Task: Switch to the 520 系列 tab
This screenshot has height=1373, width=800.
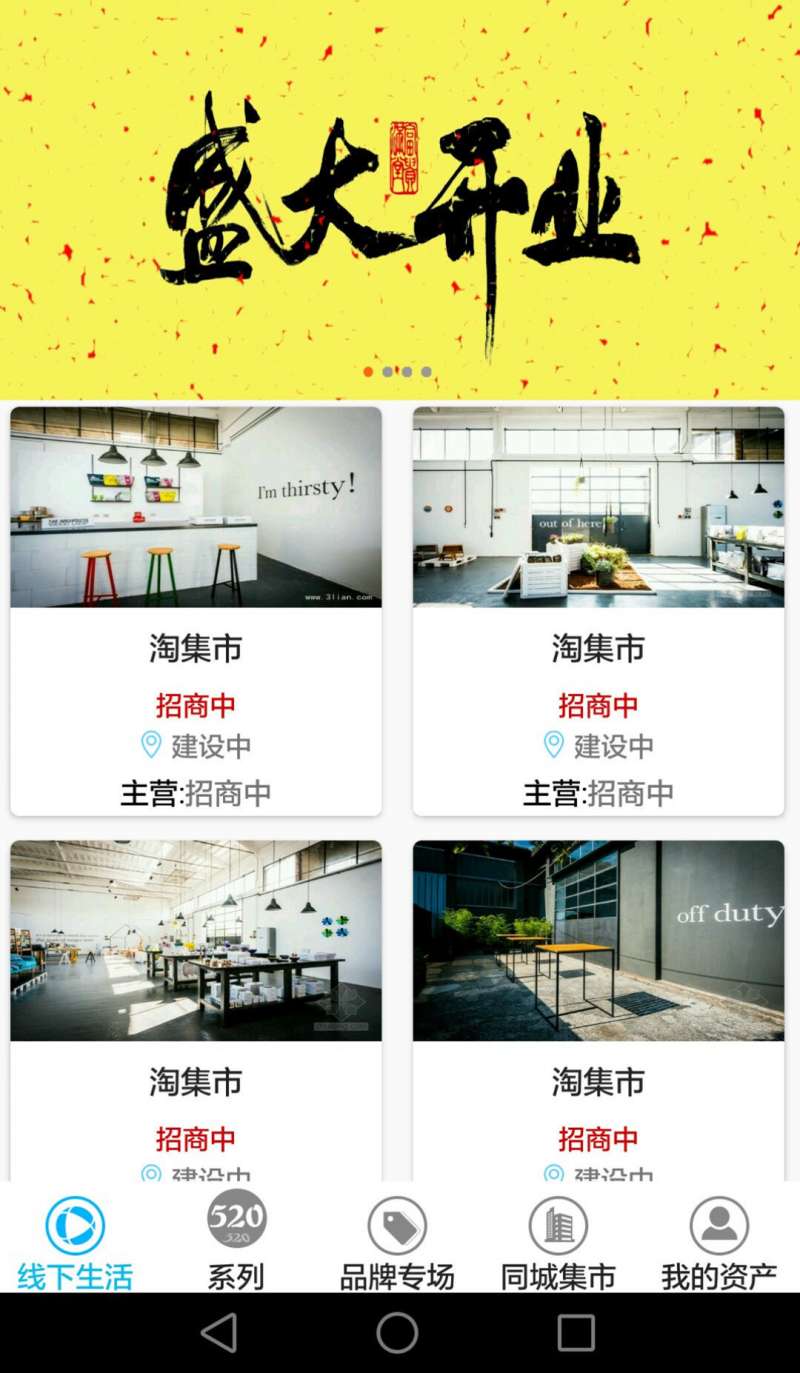Action: pos(236,1242)
